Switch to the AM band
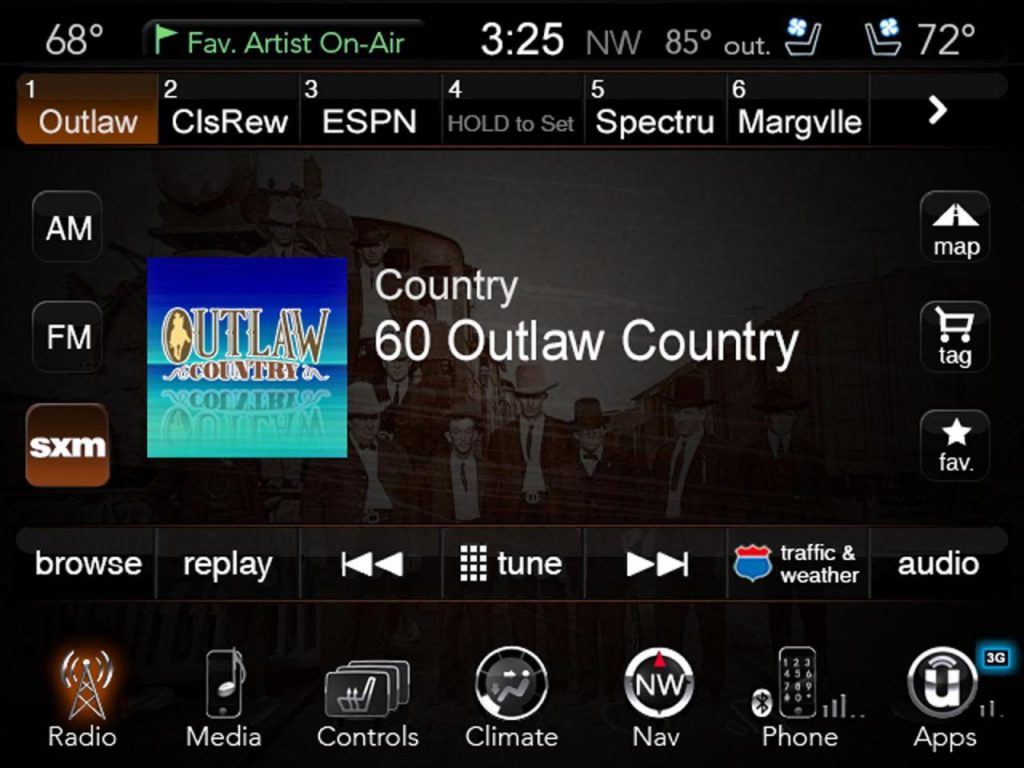Screen dimensions: 1024x768 (x=68, y=228)
